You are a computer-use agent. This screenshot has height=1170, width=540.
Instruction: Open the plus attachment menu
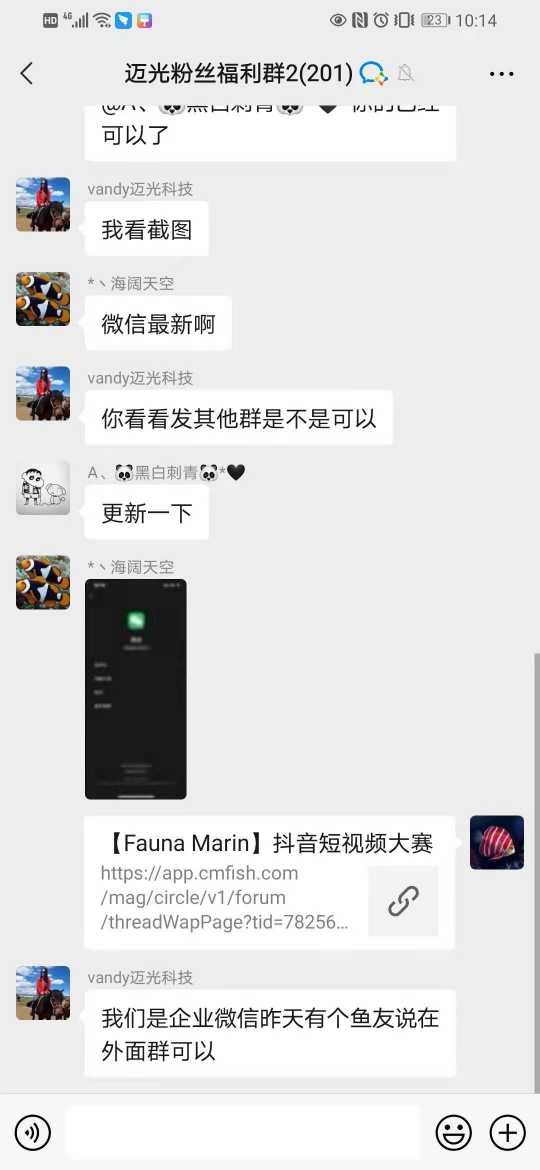click(x=507, y=1133)
